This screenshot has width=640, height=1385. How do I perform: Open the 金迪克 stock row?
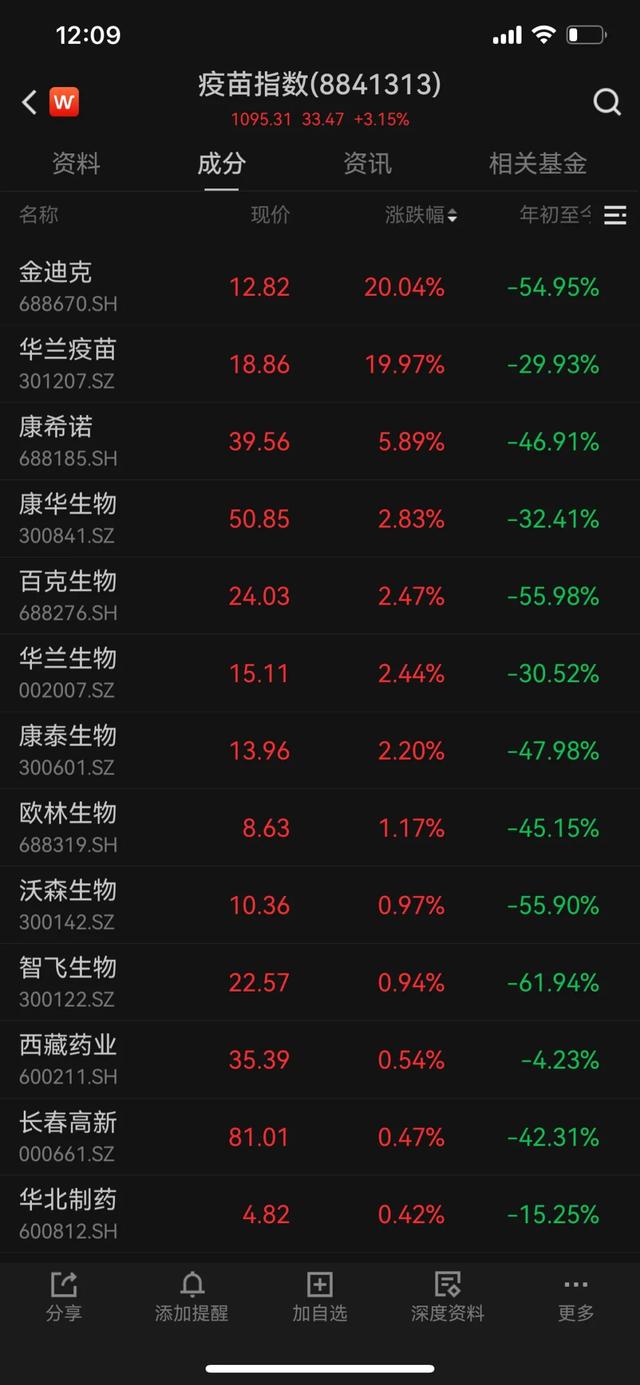pos(320,287)
